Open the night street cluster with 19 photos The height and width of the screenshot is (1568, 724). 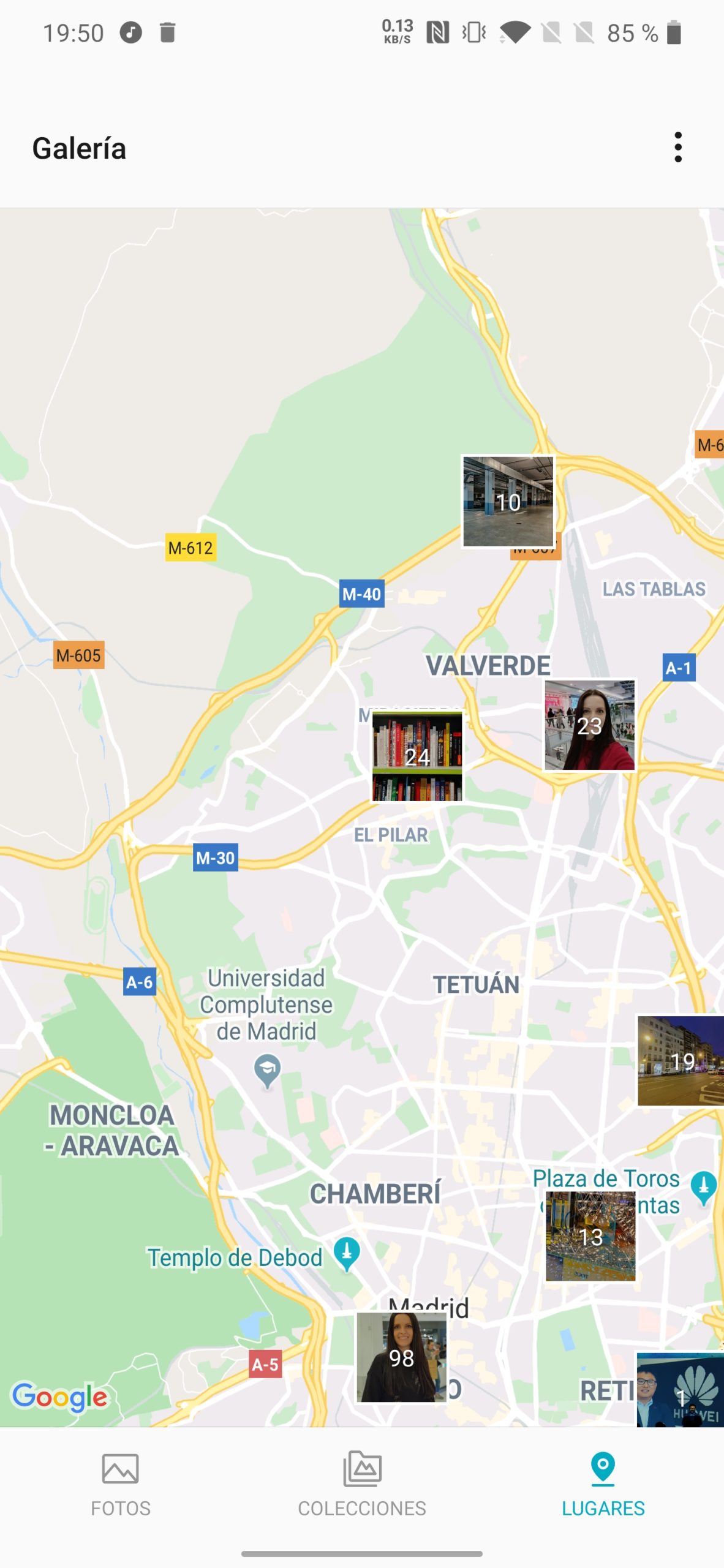(x=681, y=1061)
